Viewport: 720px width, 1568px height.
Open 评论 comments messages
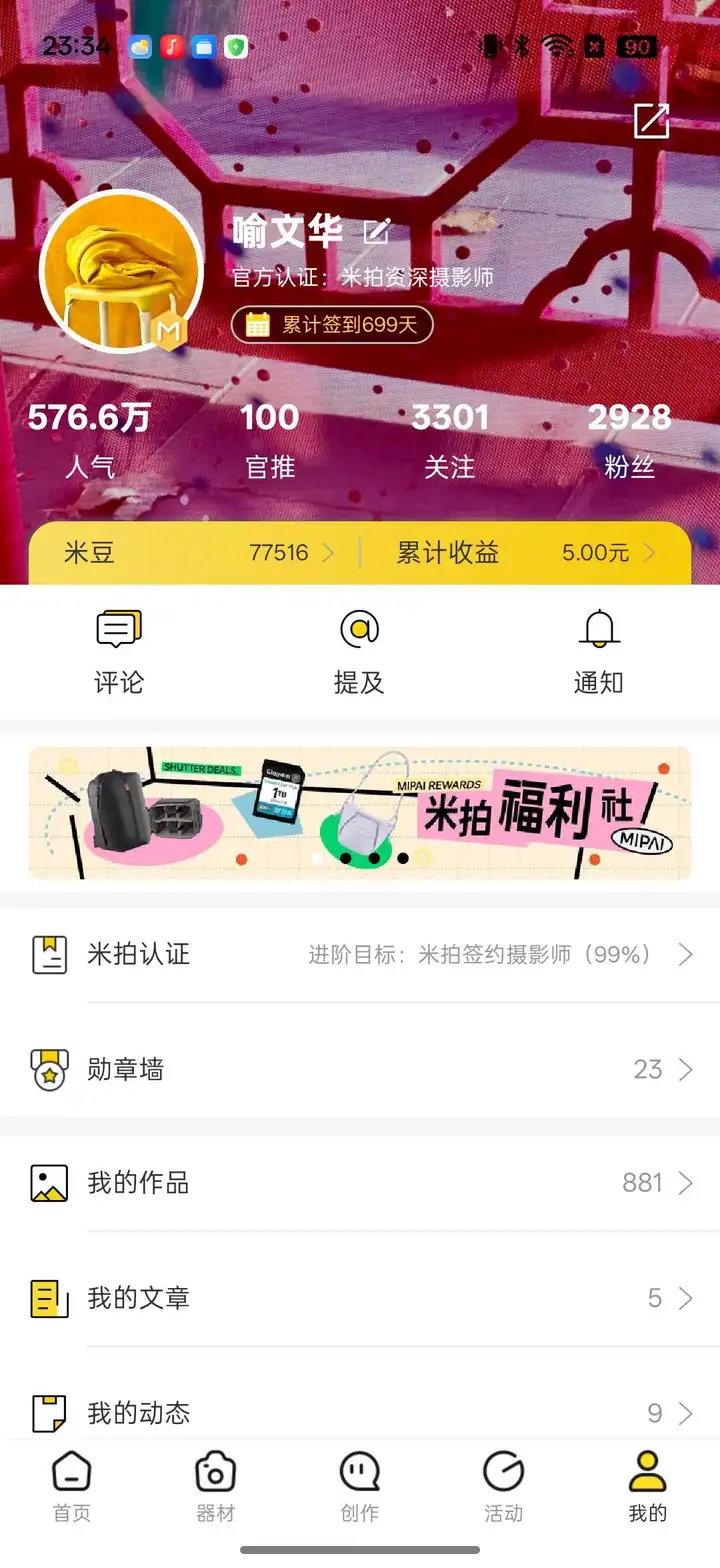pos(119,652)
